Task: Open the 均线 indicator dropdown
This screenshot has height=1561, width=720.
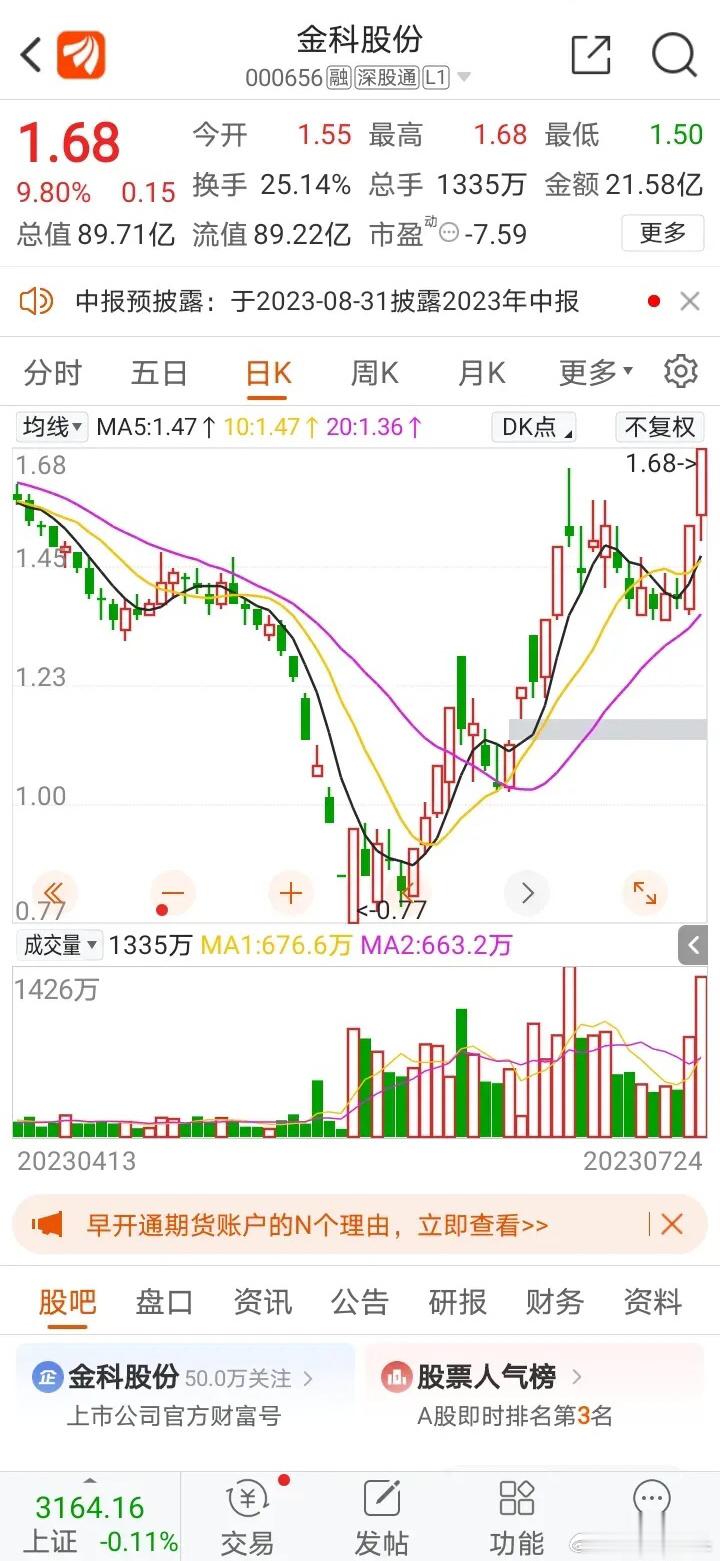Action: coord(53,427)
